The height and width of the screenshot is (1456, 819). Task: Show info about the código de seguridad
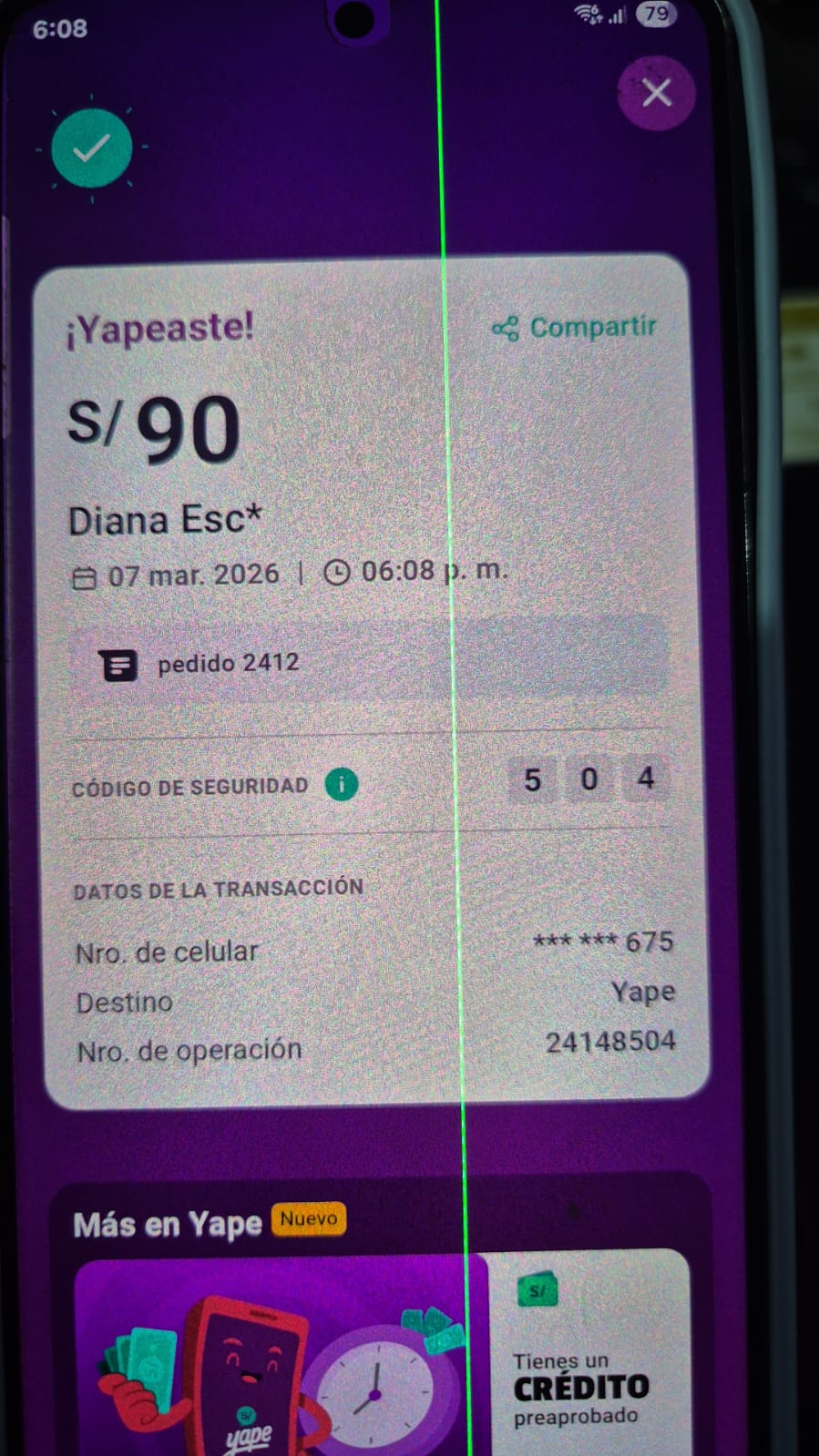tap(342, 784)
